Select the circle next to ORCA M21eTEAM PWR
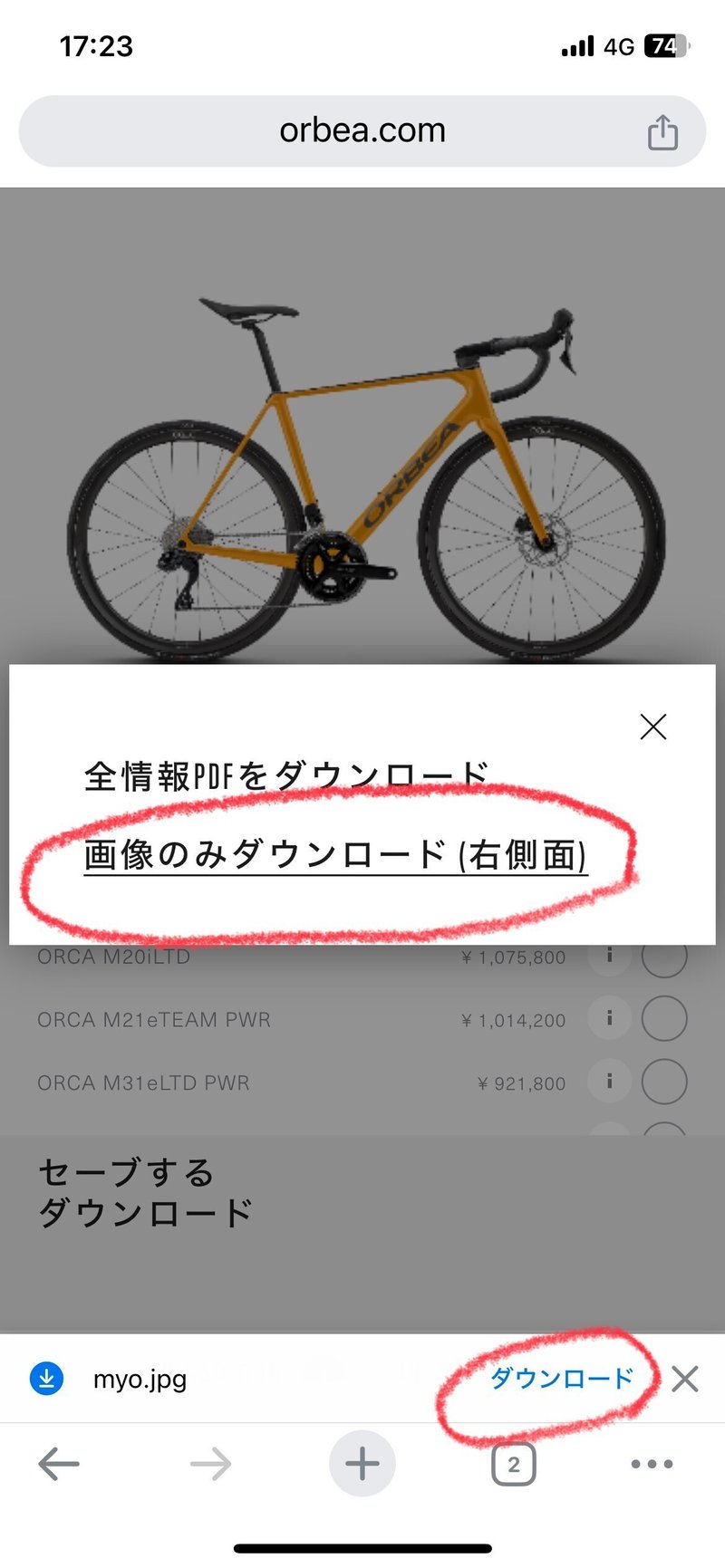The width and height of the screenshot is (725, 1568). pos(665,1018)
